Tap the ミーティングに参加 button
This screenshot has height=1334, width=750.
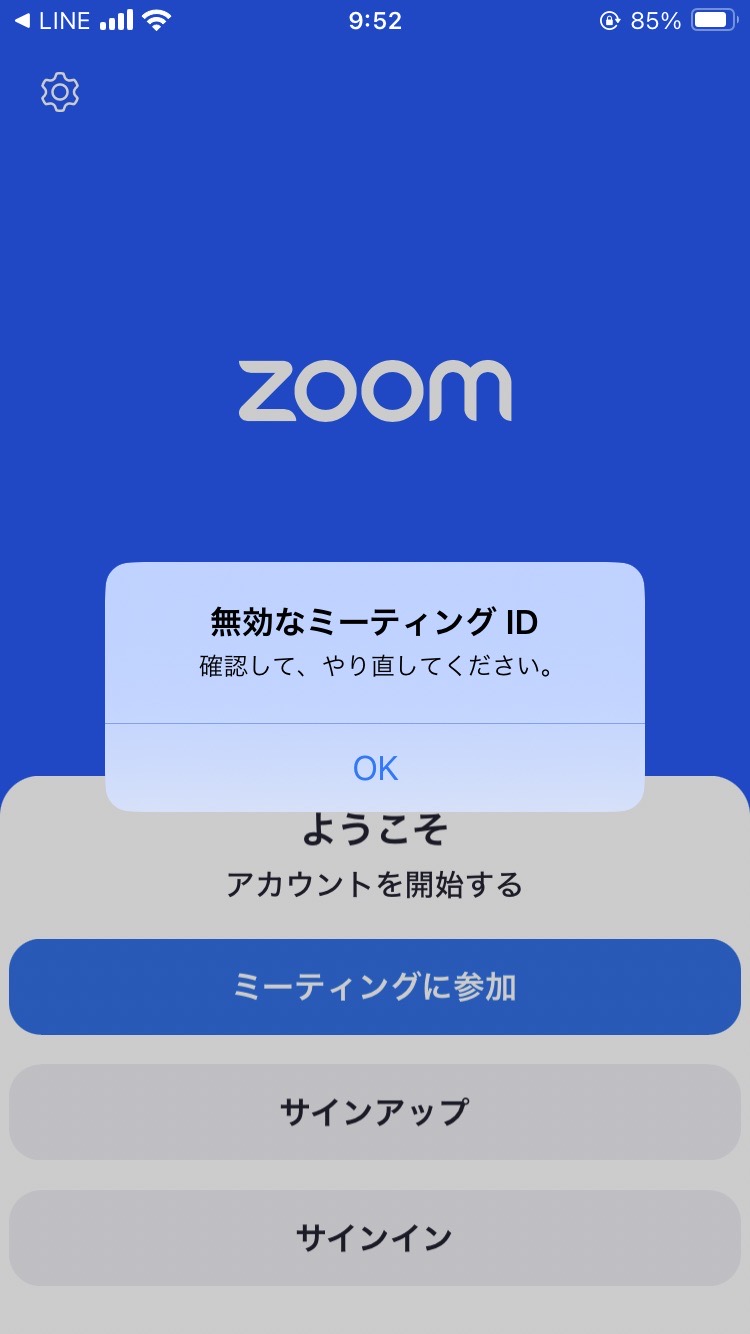pyautogui.click(x=375, y=987)
